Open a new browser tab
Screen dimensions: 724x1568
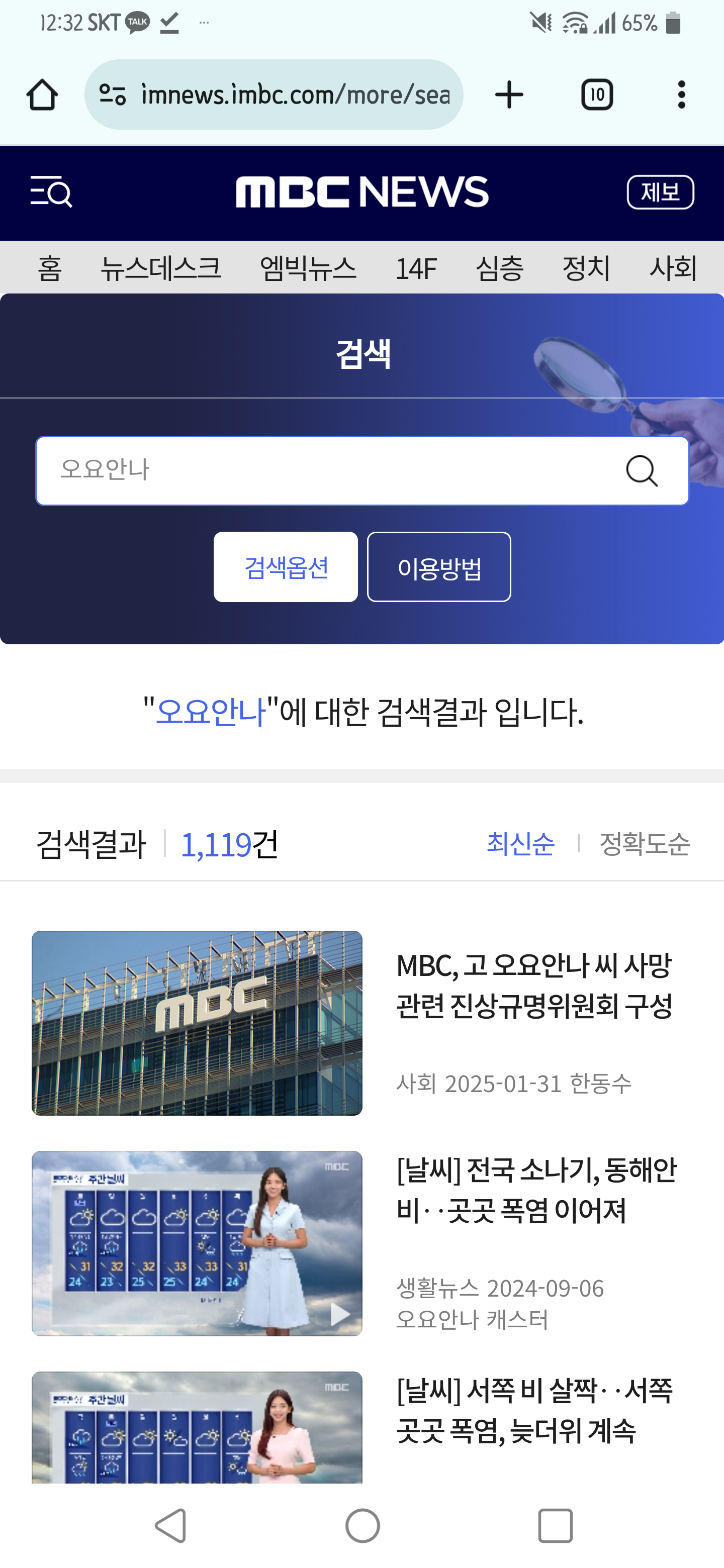pyautogui.click(x=509, y=95)
